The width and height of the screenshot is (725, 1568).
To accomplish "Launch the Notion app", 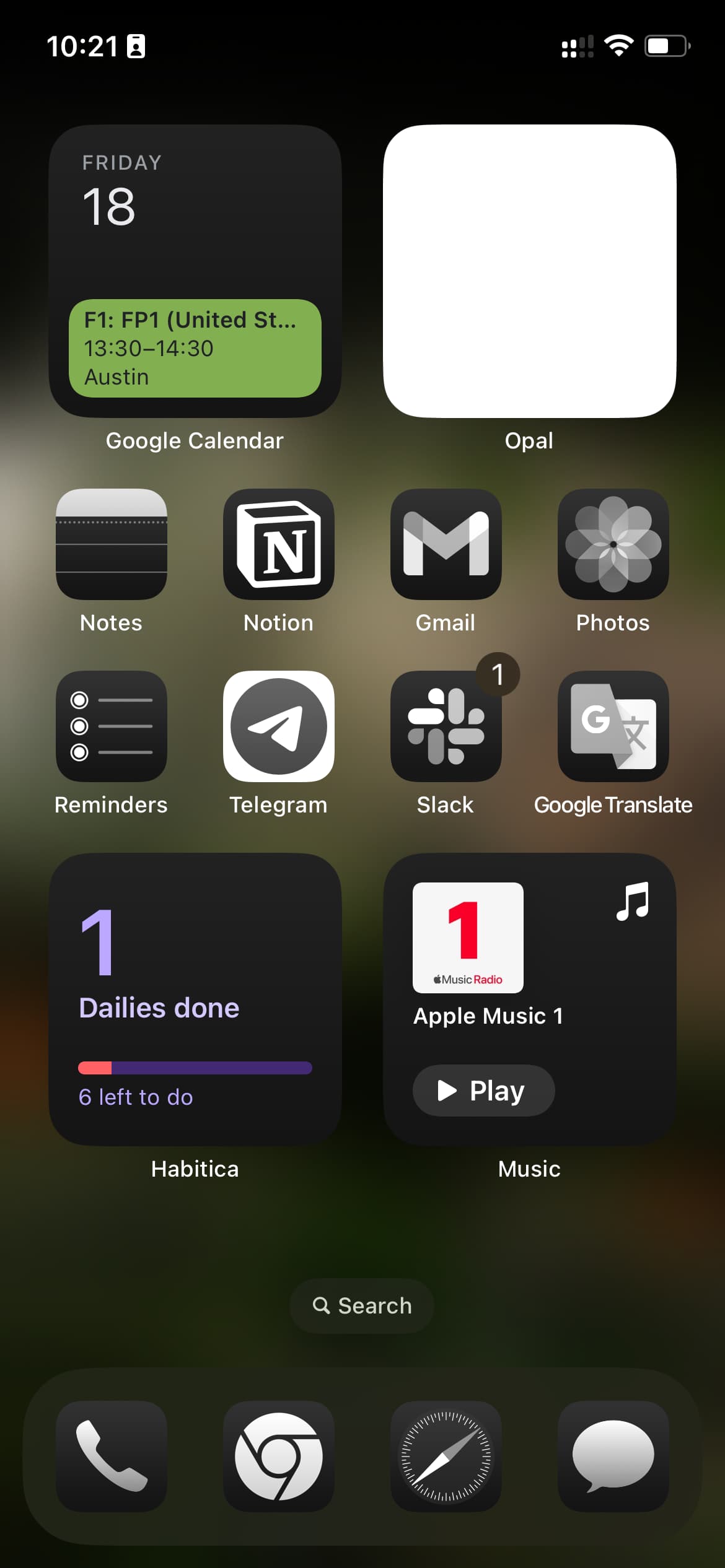I will (x=279, y=544).
